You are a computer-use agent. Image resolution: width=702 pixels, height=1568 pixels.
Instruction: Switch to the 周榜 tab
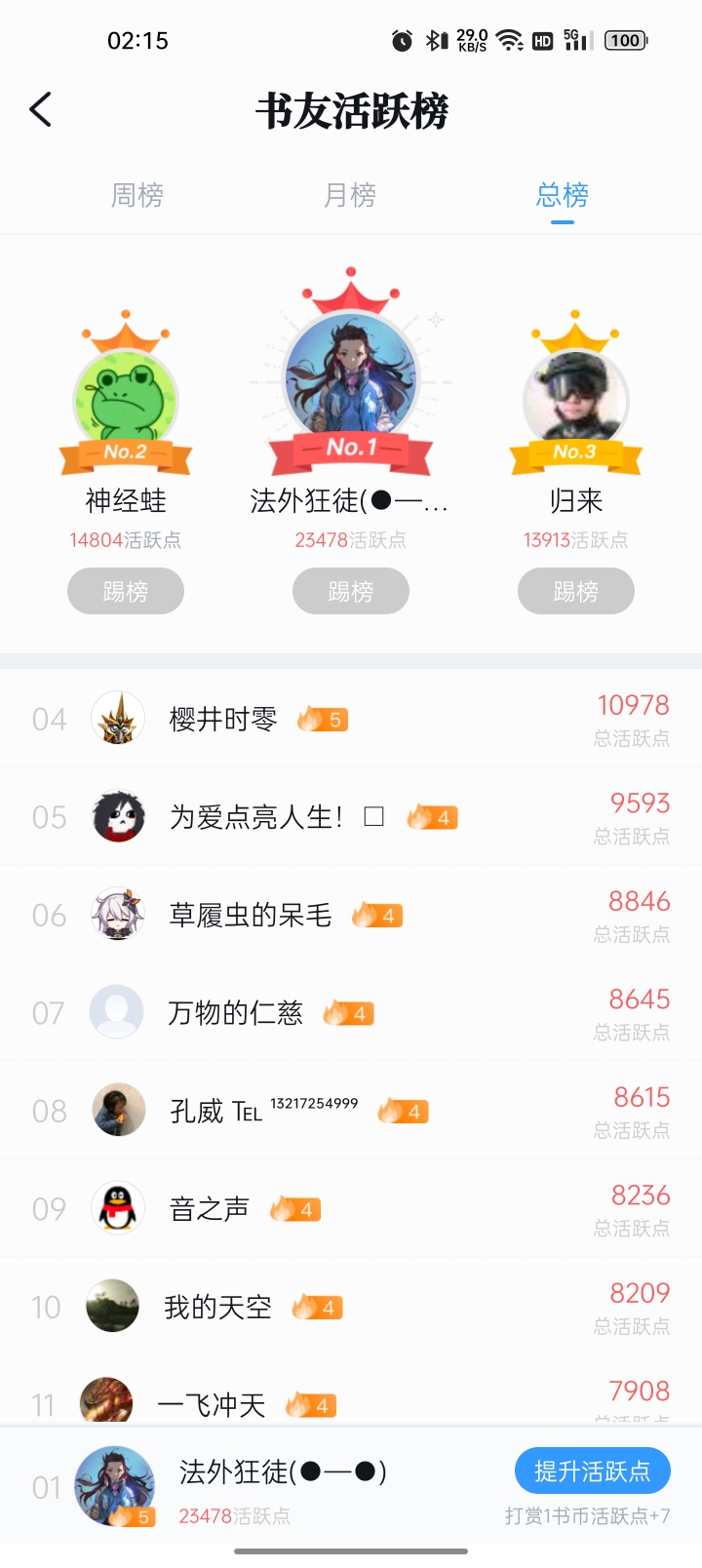click(137, 195)
